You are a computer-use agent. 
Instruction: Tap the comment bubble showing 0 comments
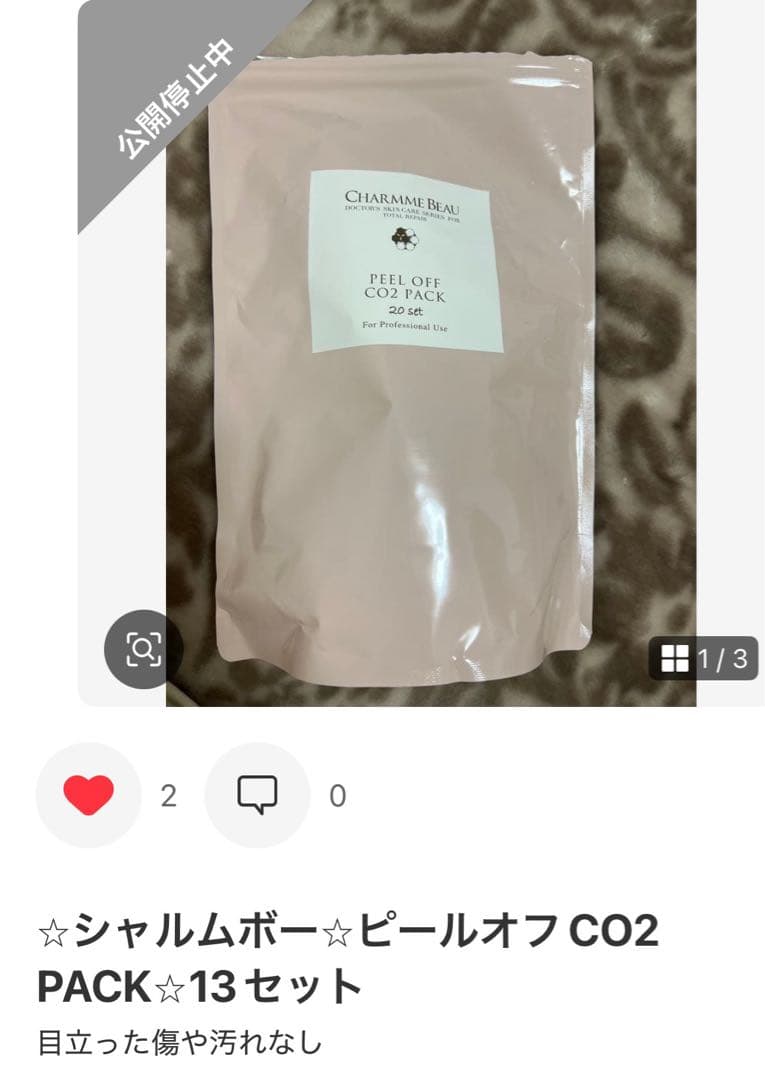tap(259, 795)
